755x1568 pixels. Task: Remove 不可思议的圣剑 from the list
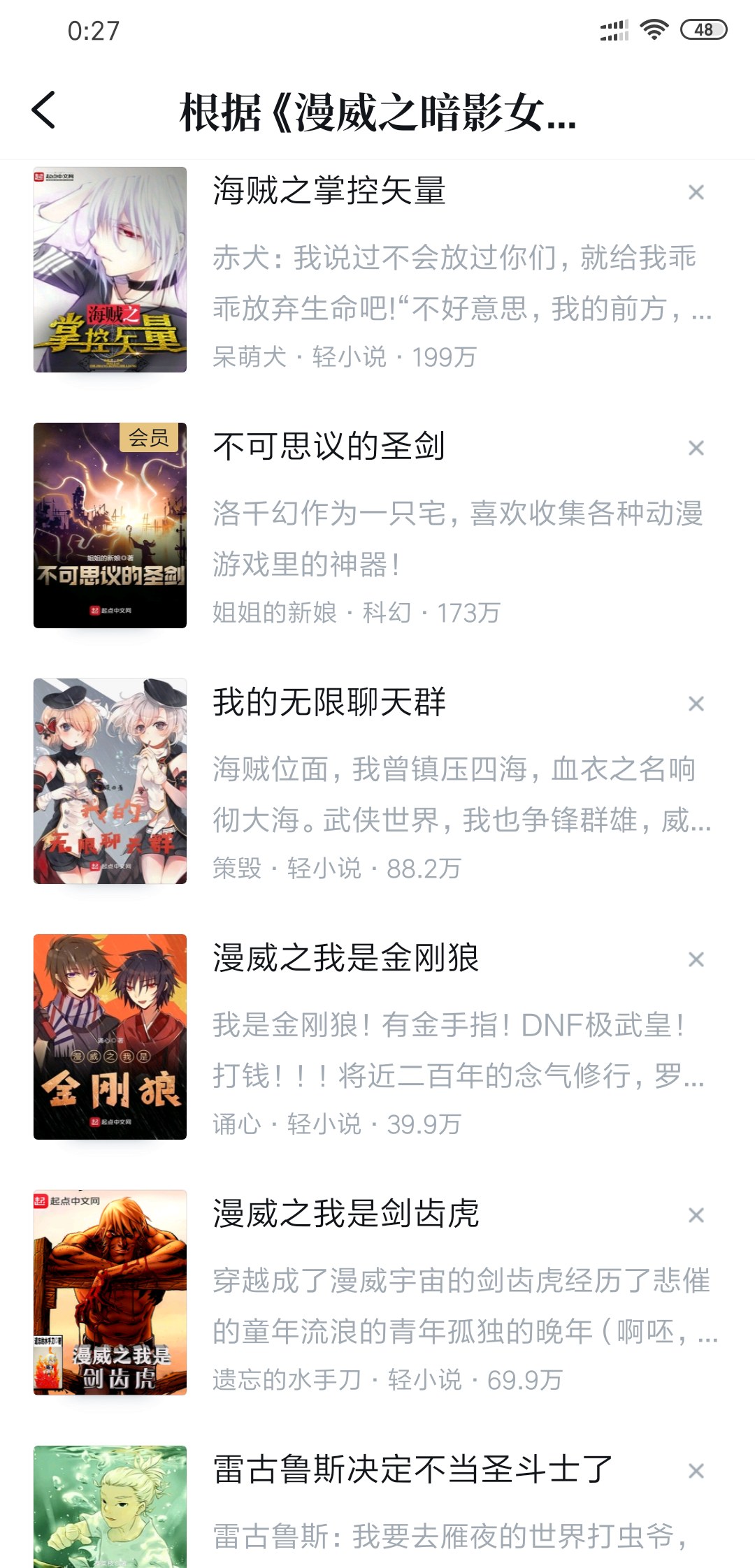696,448
